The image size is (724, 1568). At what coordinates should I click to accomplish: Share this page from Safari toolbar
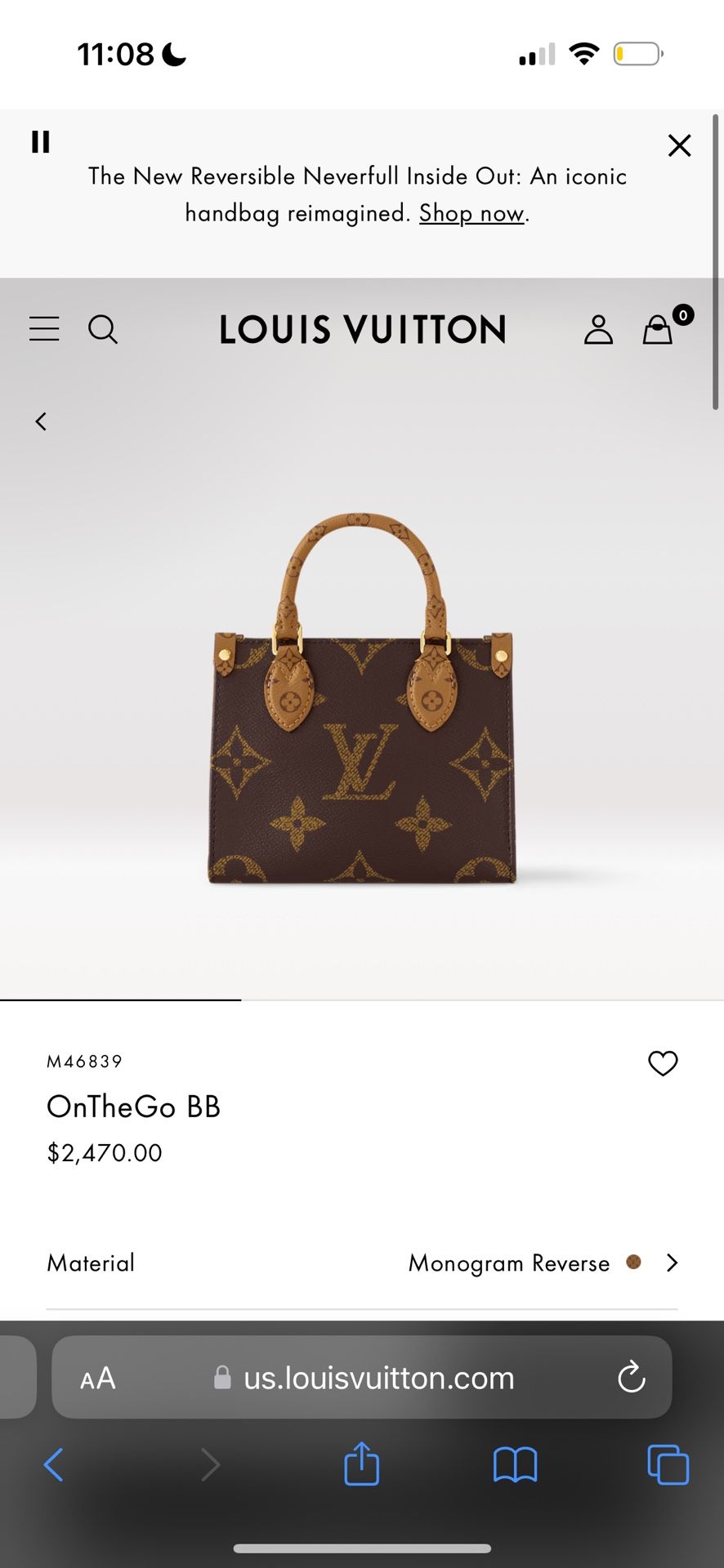coord(361,1463)
